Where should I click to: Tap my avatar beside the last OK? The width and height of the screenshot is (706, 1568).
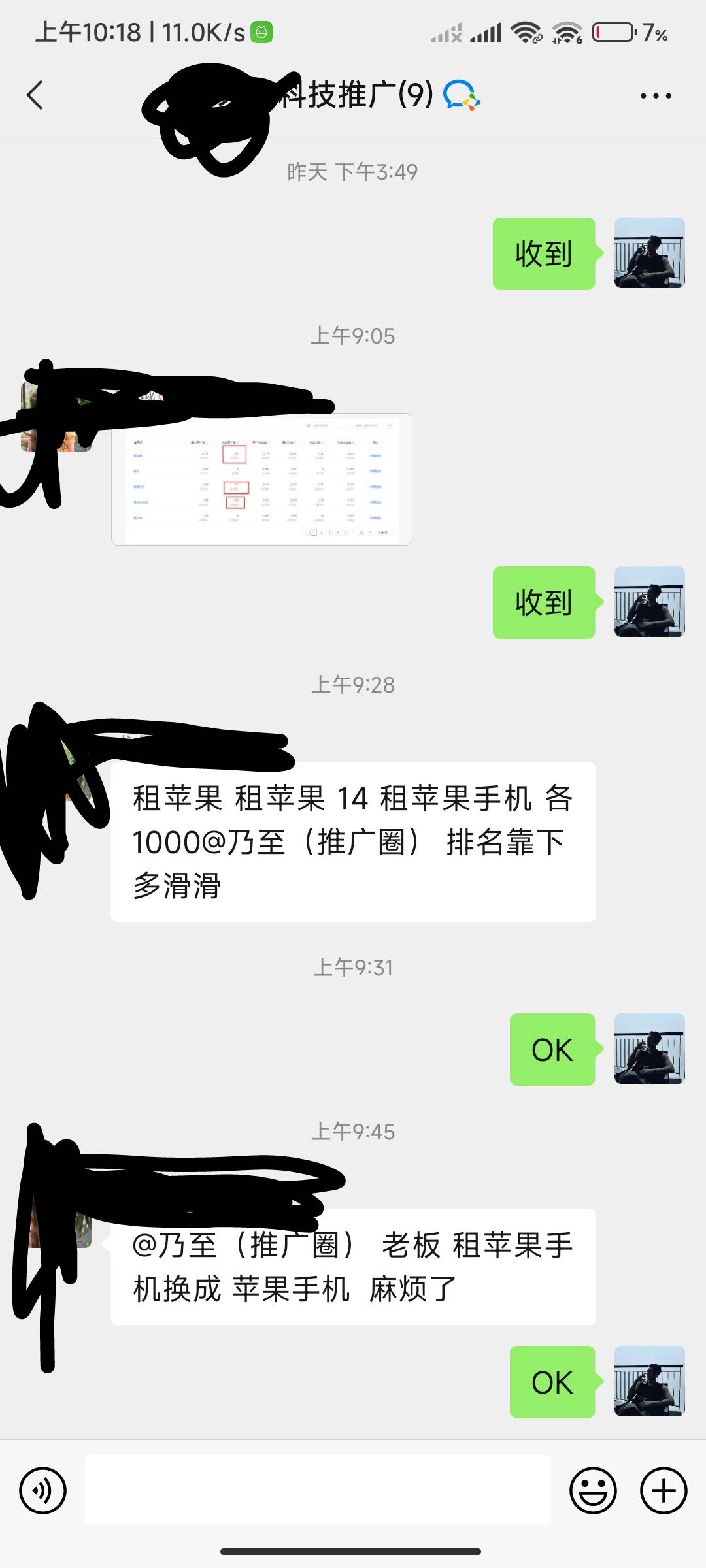tap(649, 1382)
